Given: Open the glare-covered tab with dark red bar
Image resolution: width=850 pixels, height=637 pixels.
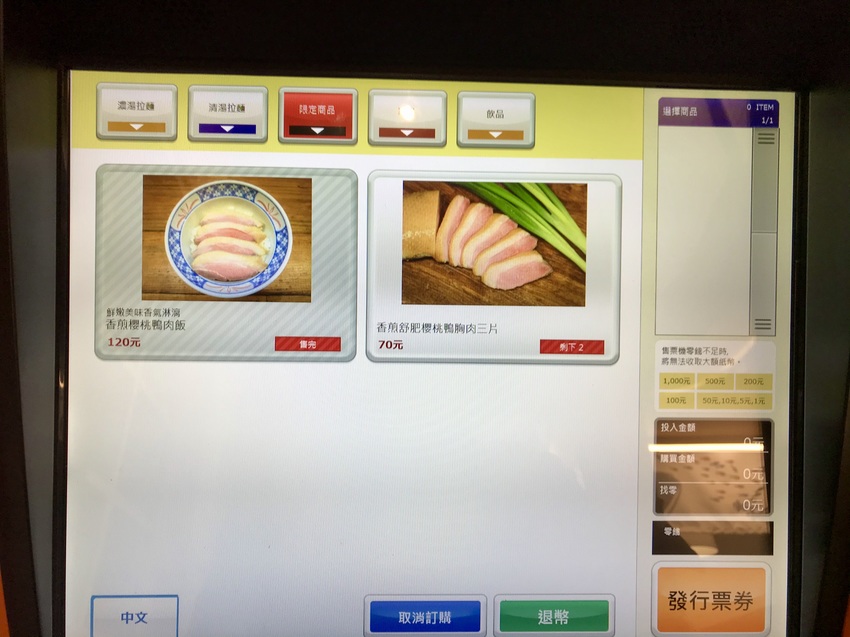Looking at the screenshot, I should coord(407,118).
